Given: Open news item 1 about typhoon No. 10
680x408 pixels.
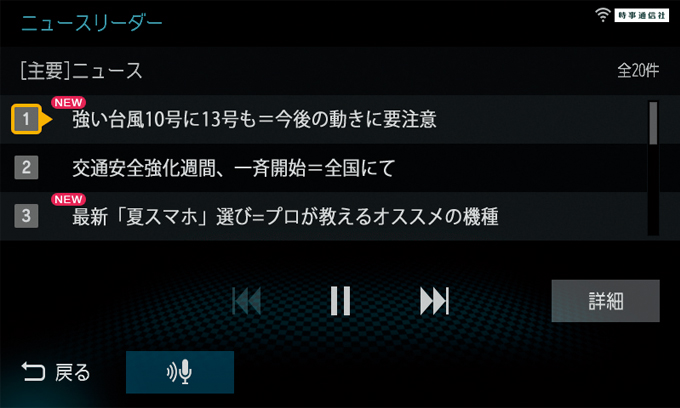Looking at the screenshot, I should point(255,120).
